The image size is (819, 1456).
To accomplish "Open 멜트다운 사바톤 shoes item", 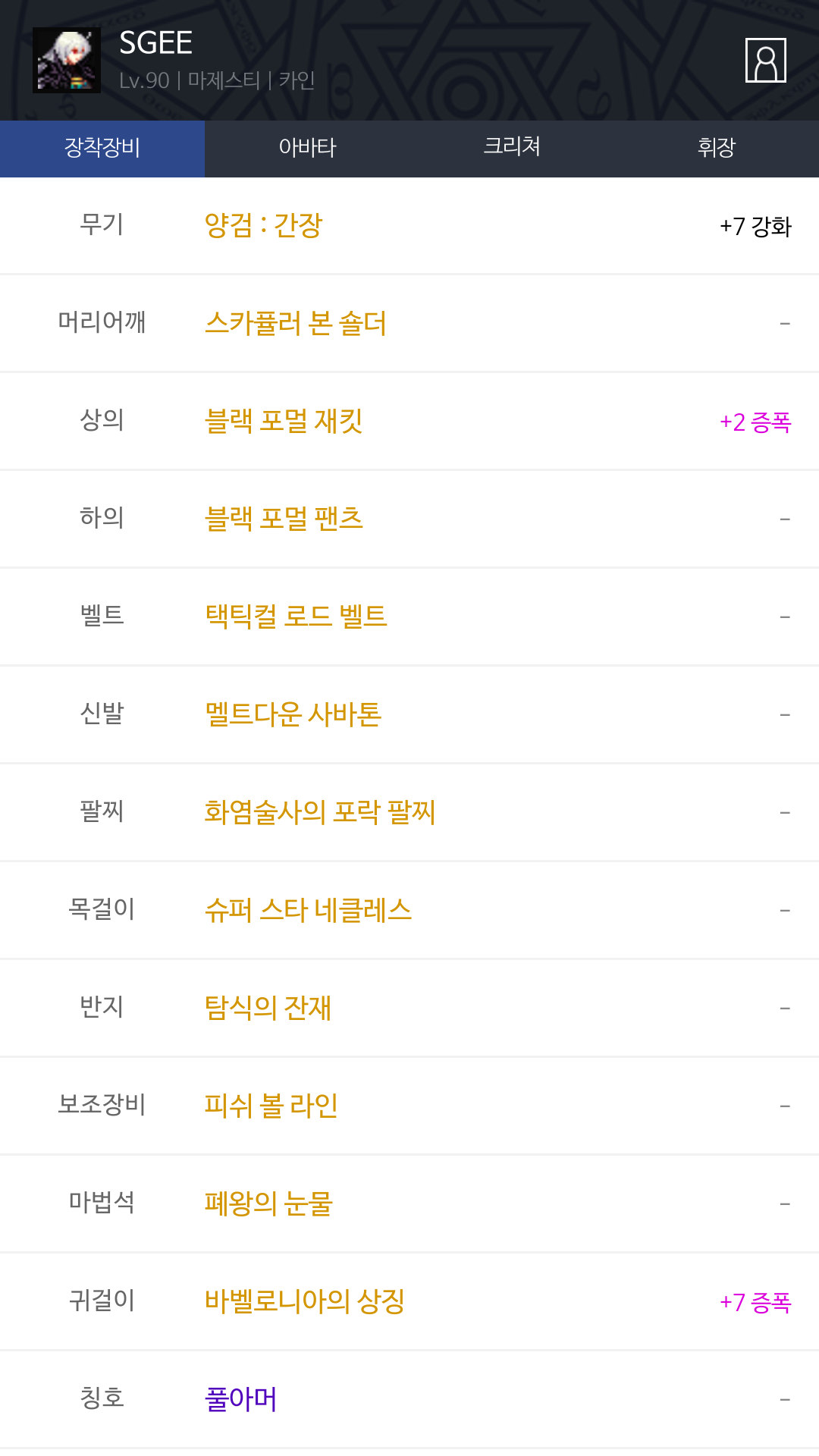I will (x=293, y=714).
